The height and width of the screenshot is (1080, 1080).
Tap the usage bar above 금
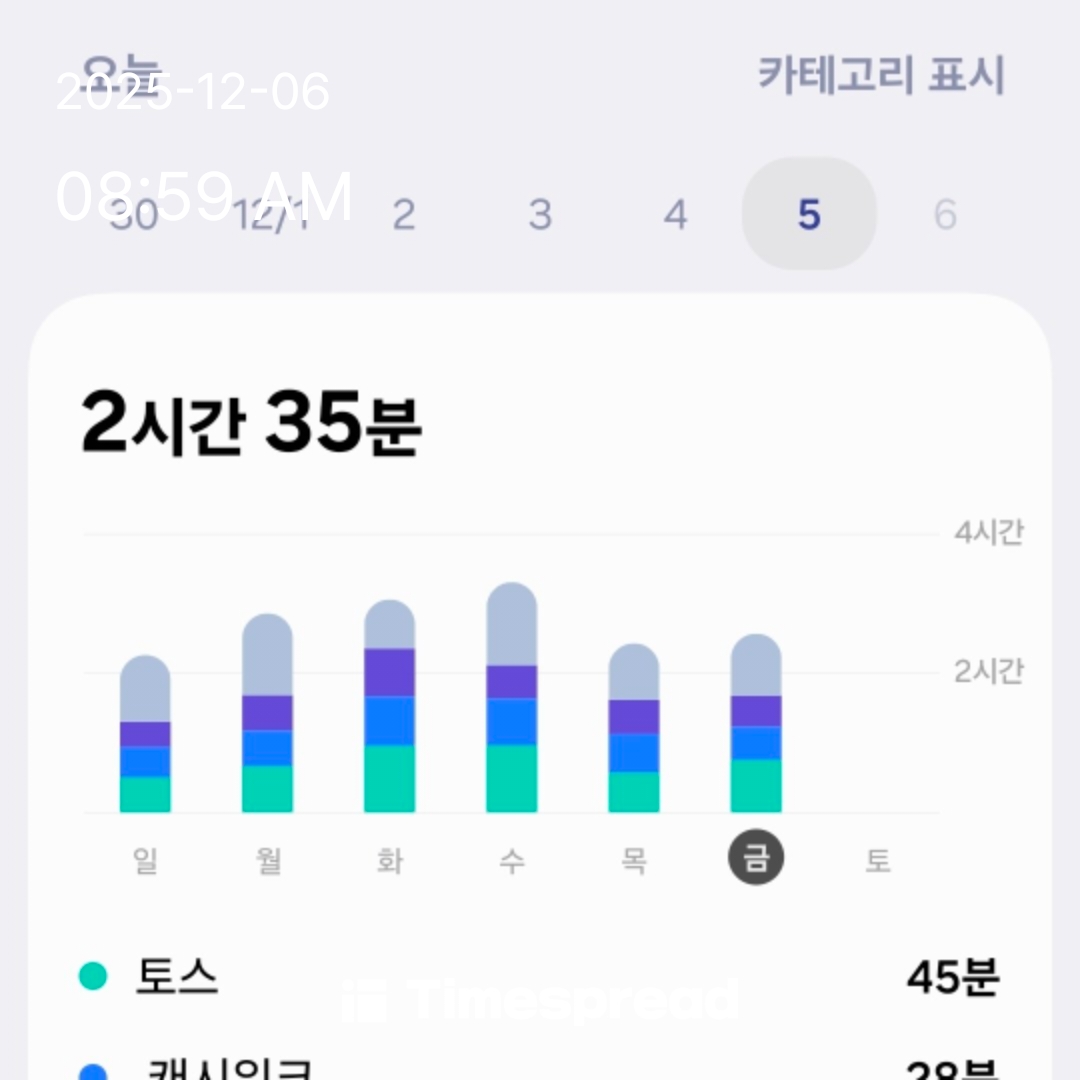click(x=756, y=724)
